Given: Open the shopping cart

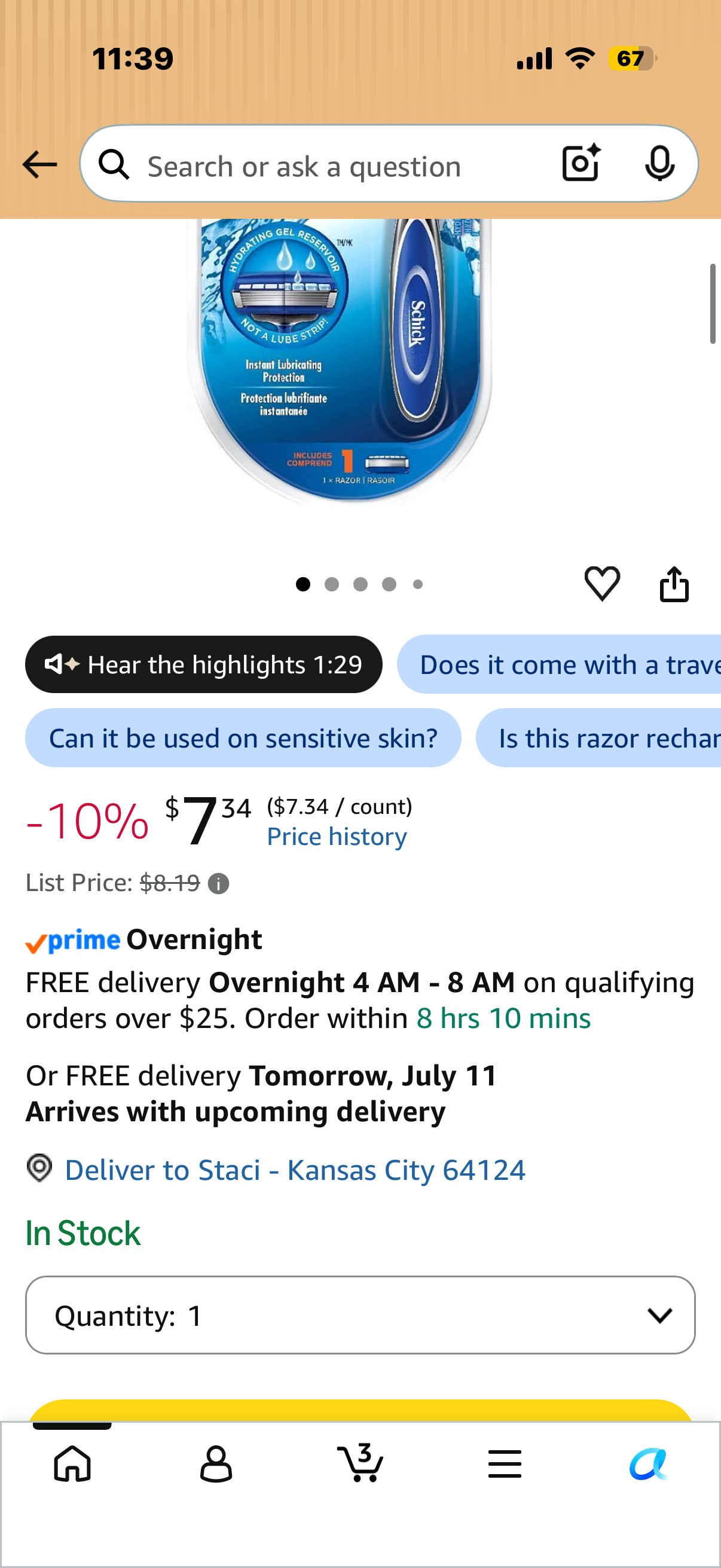Looking at the screenshot, I should tap(360, 1462).
